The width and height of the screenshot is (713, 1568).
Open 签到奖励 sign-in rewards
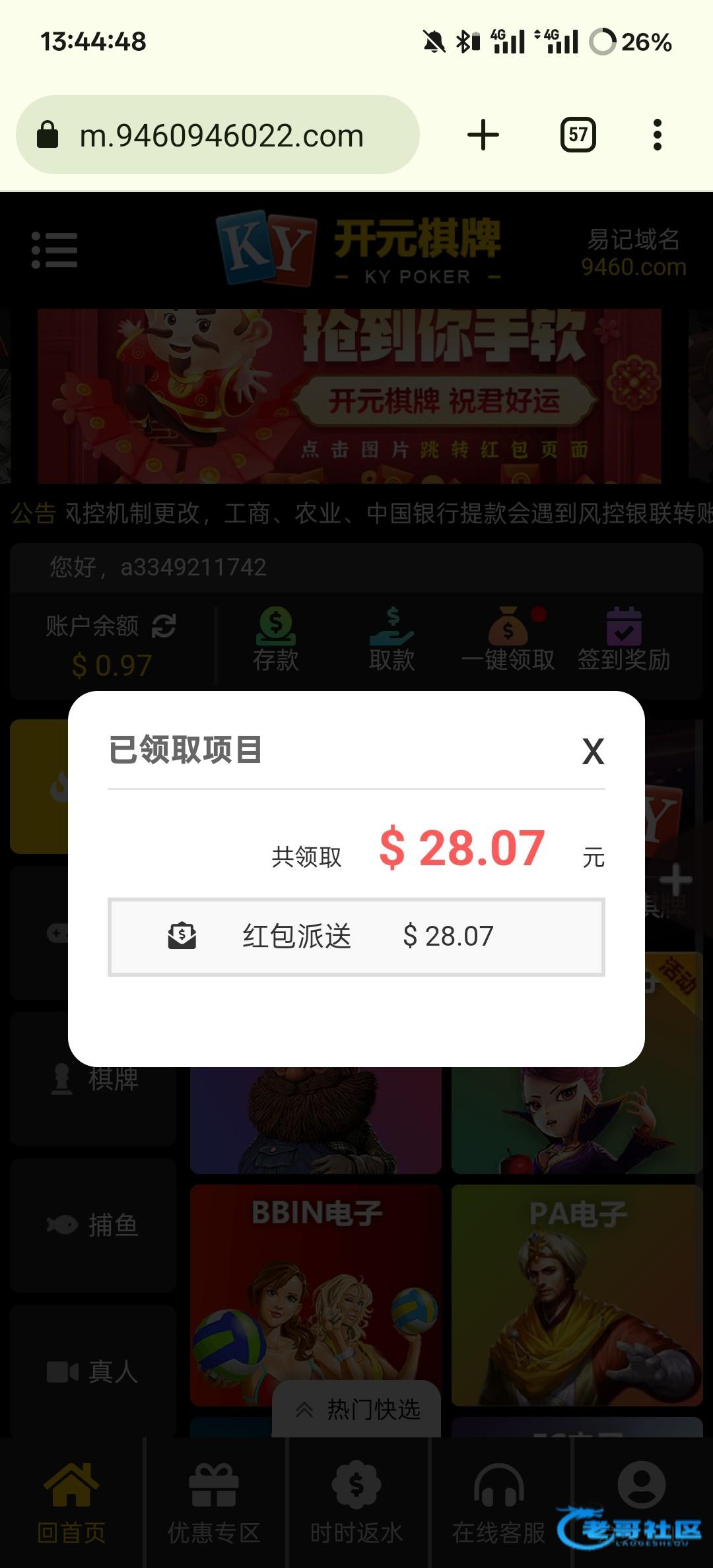(623, 639)
